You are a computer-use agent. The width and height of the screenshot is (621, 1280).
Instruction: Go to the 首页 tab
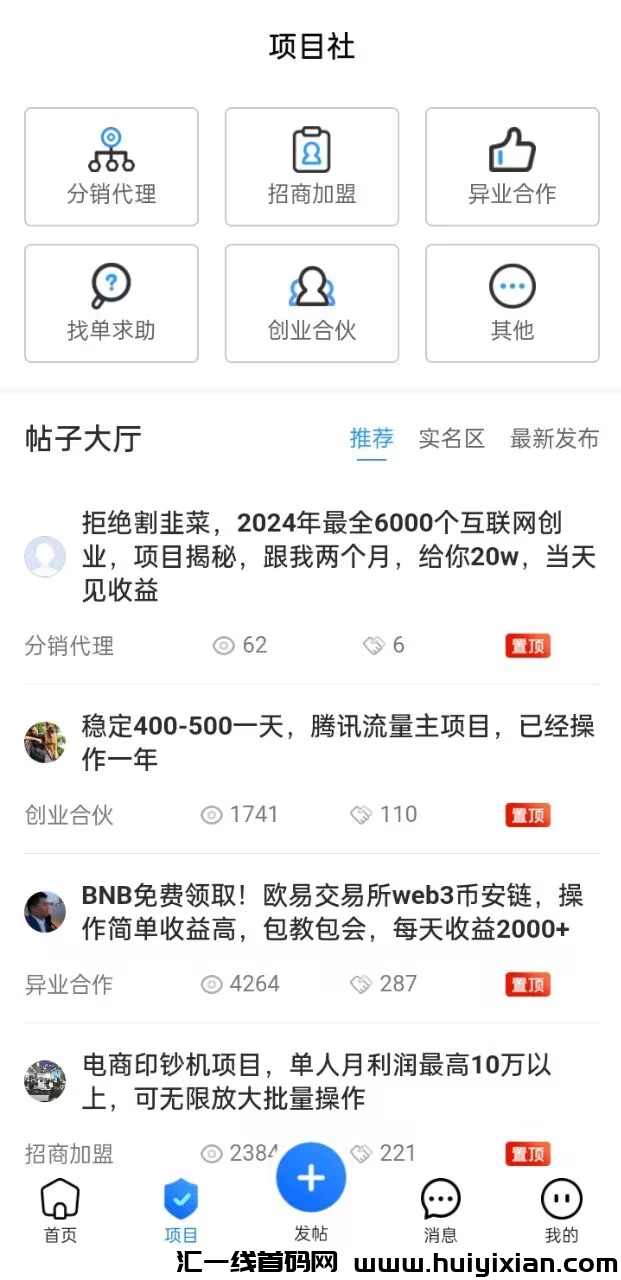pos(60,1210)
